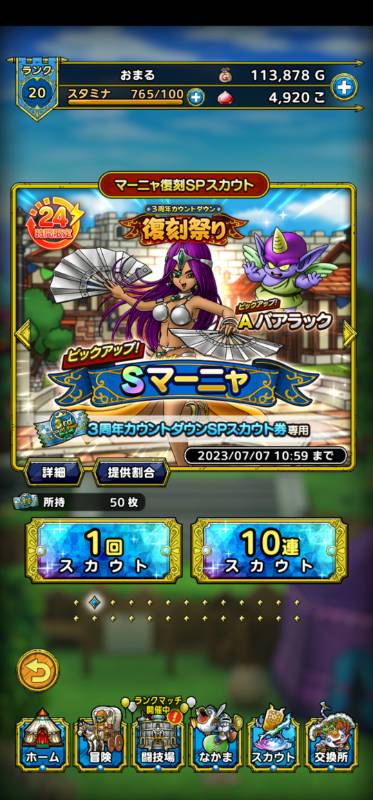This screenshot has height=800, width=373.
Task: Open the 詳細 details button
Action: (54, 472)
